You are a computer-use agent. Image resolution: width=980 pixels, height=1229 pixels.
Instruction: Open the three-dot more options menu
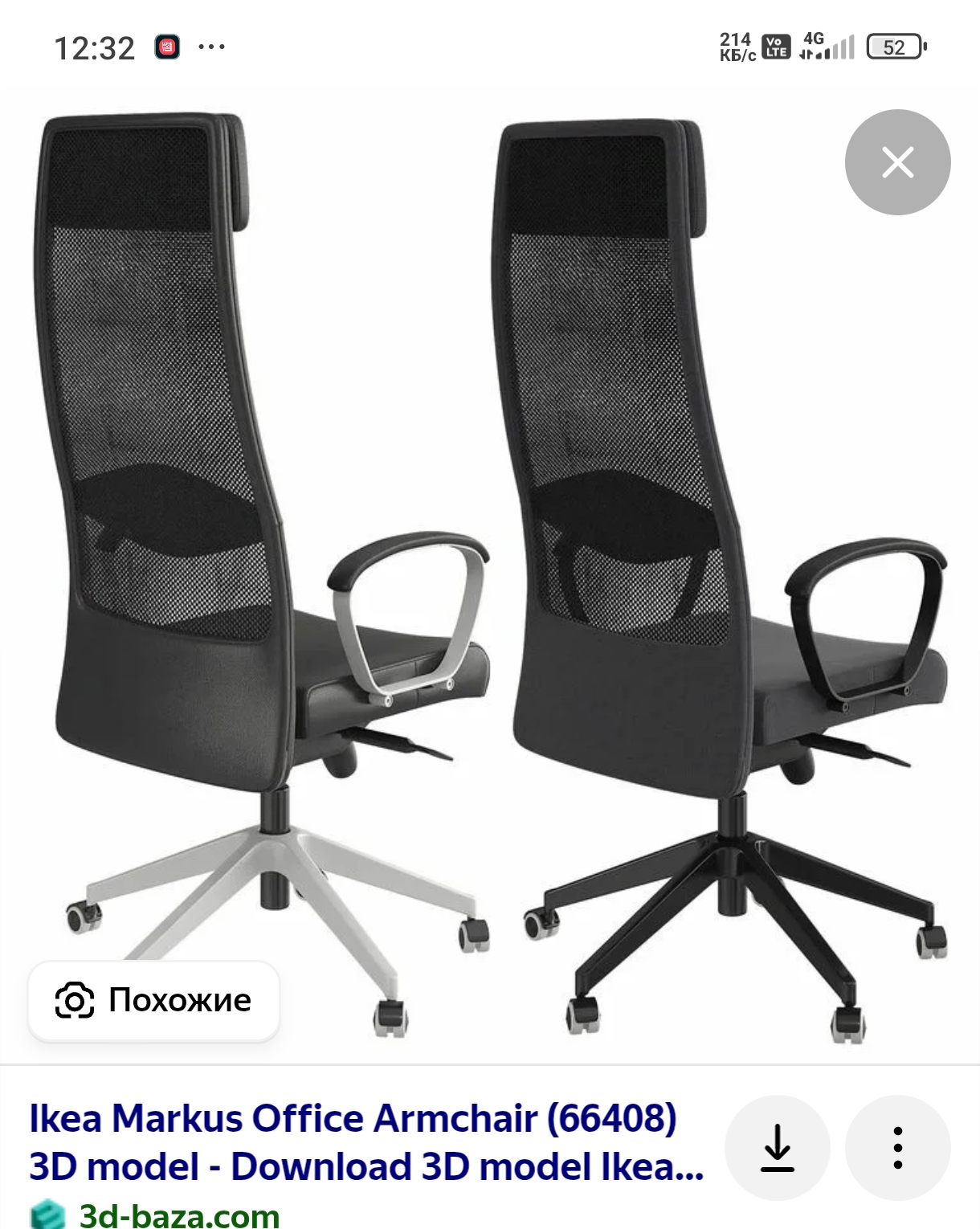click(x=897, y=1147)
